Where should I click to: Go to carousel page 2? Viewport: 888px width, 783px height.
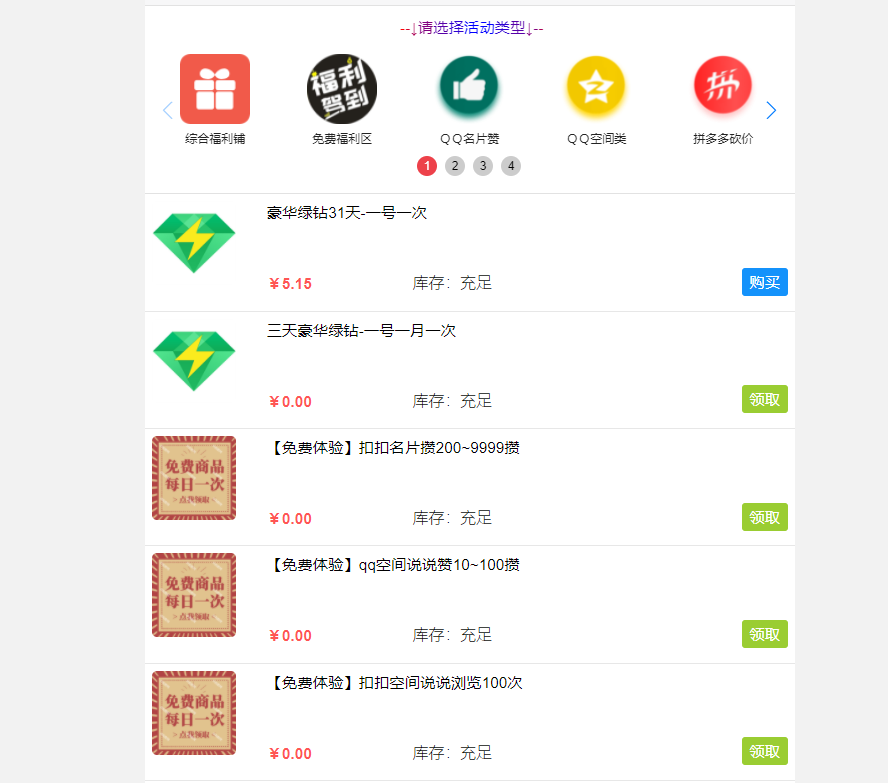pos(455,166)
